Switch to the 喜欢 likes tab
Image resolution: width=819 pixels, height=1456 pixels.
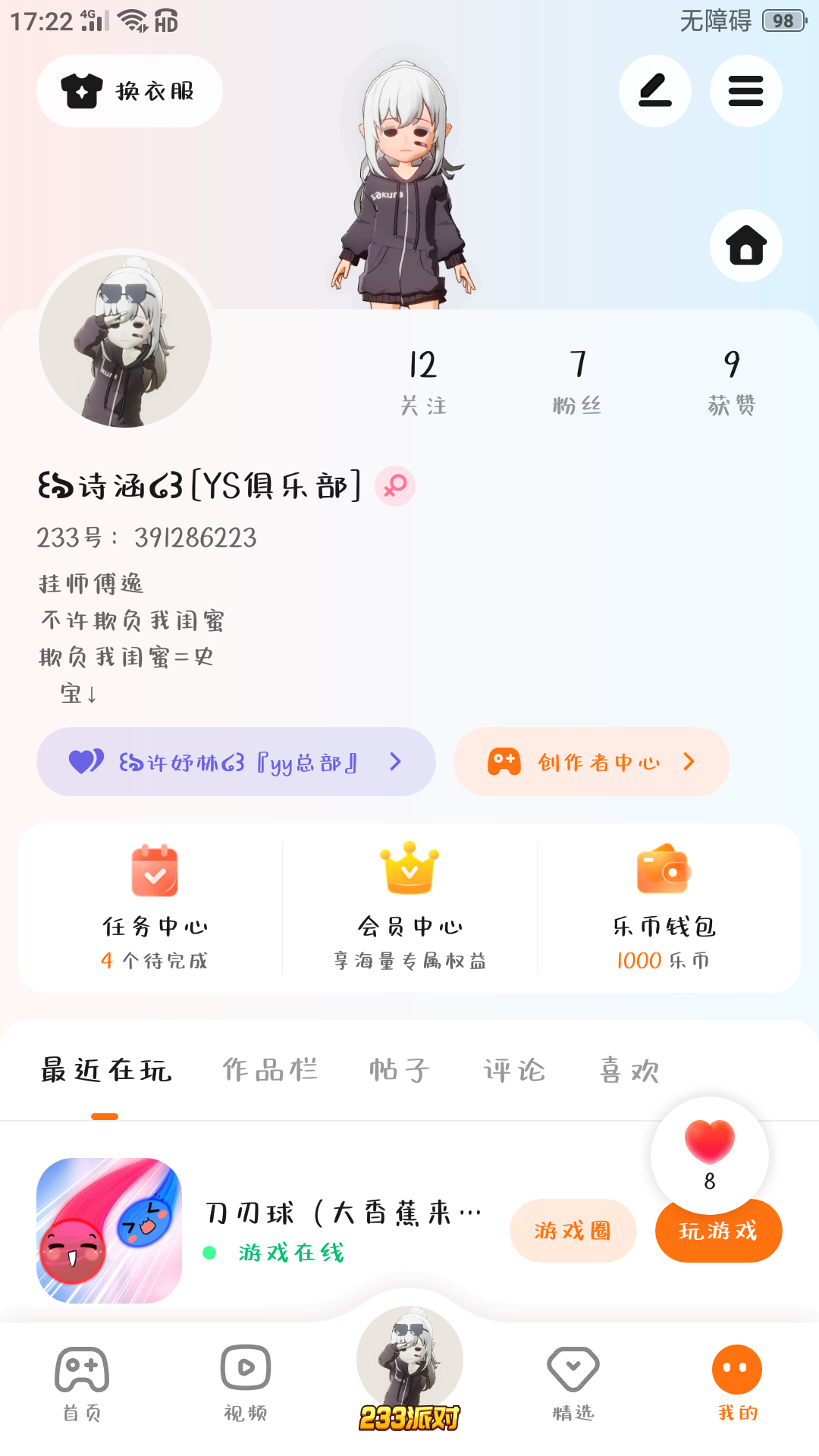click(629, 1070)
